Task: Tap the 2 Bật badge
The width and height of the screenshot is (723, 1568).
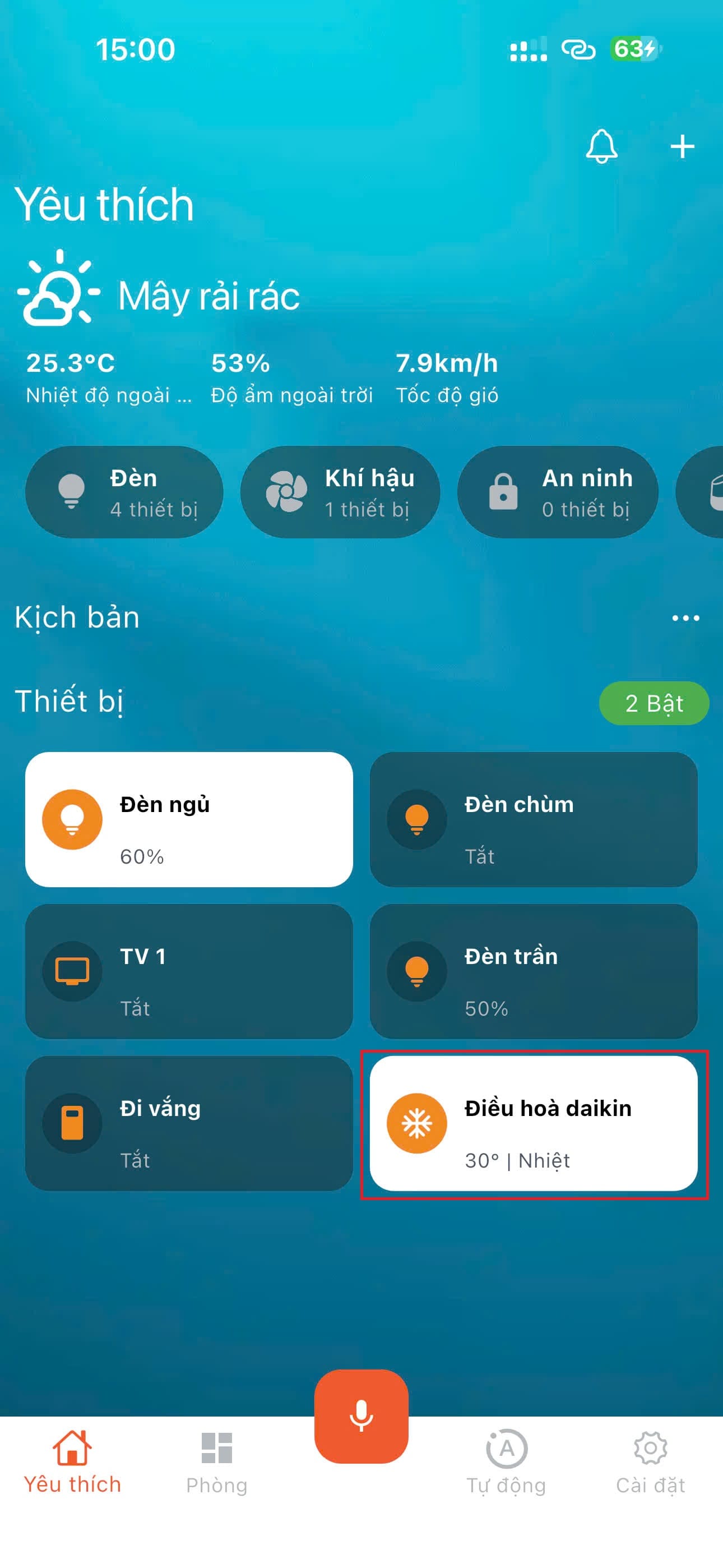Action: [654, 703]
